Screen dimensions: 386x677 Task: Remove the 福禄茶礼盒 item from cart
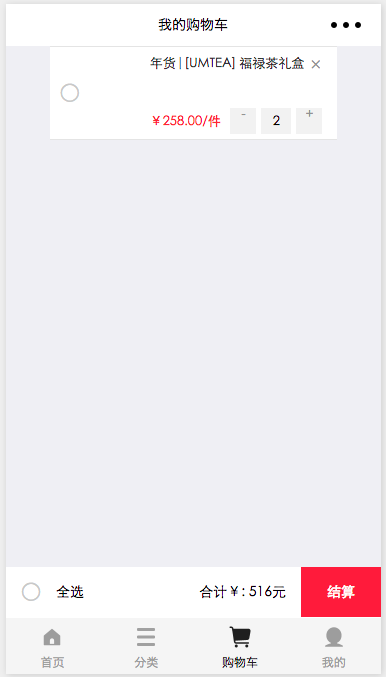pos(316,64)
